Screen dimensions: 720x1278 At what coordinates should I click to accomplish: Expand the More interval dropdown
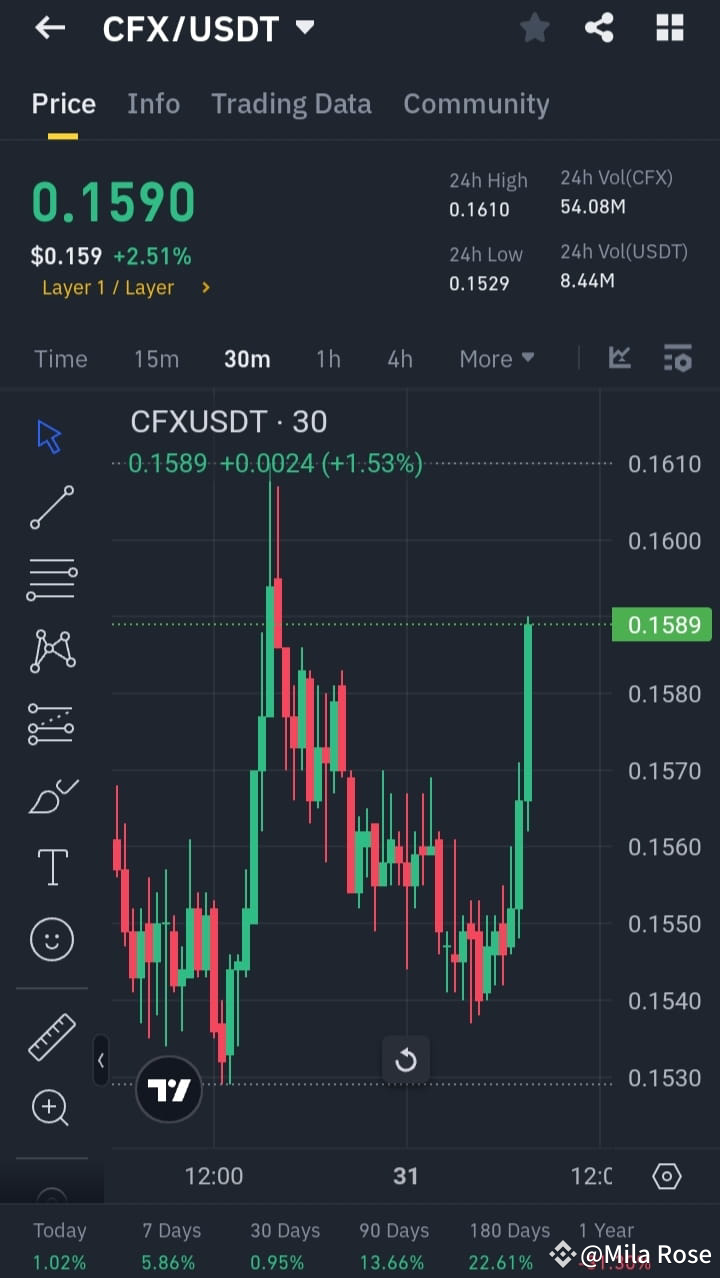(x=496, y=358)
